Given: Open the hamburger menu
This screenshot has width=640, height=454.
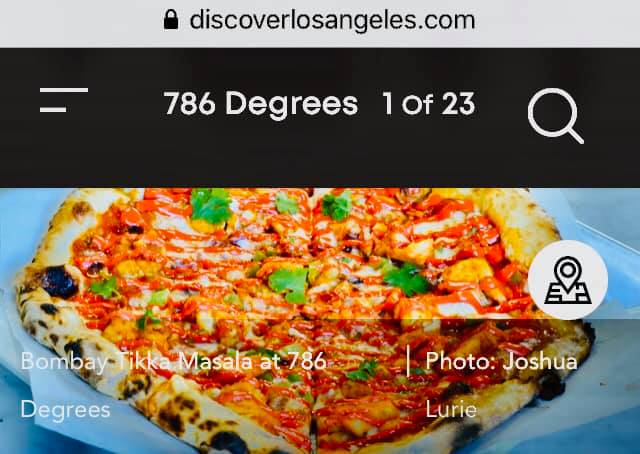Looking at the screenshot, I should pyautogui.click(x=64, y=100).
